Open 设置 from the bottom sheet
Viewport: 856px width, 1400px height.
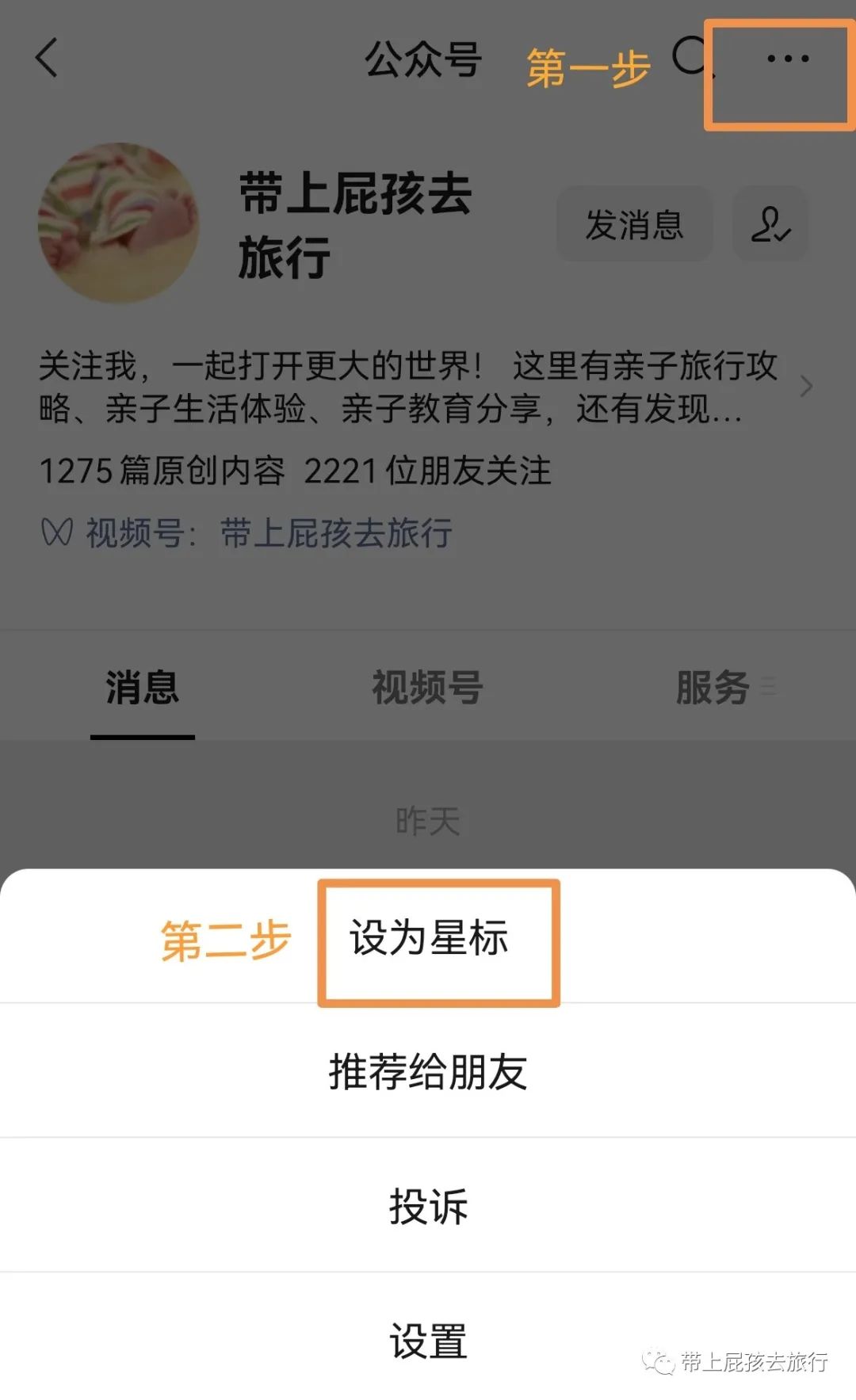click(x=428, y=1341)
